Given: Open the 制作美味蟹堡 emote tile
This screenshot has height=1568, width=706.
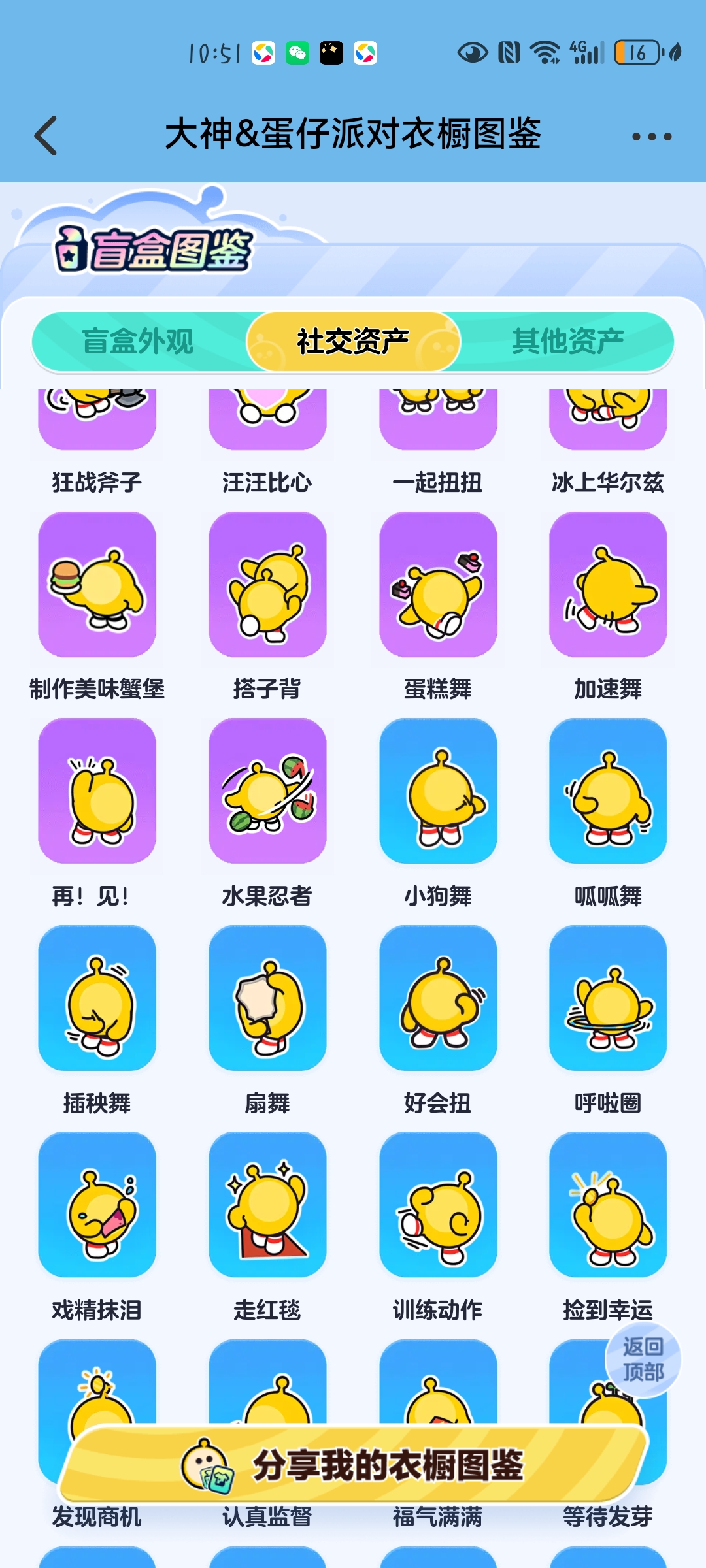Looking at the screenshot, I should (x=97, y=585).
